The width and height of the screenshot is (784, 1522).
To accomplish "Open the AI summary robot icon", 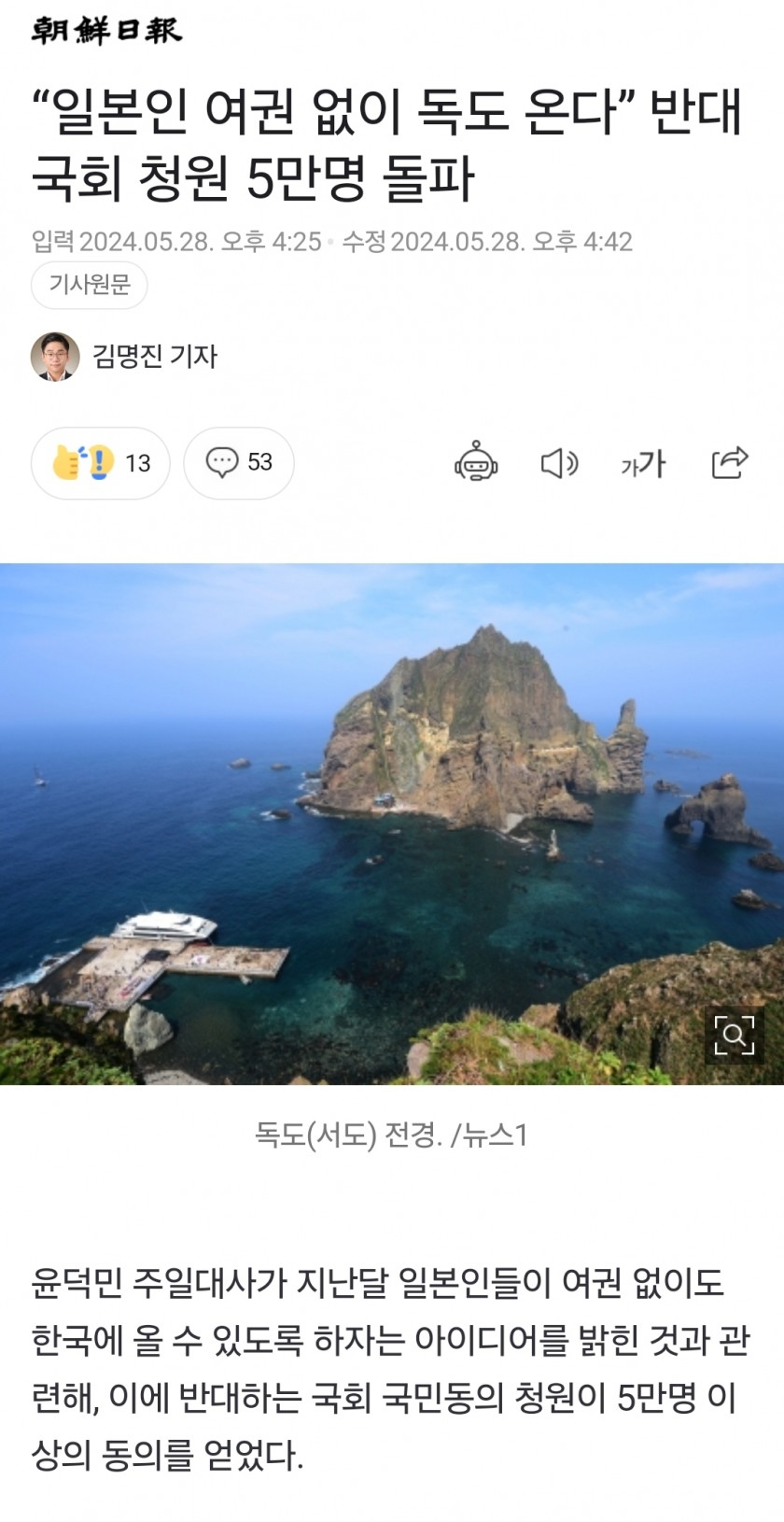I will [x=476, y=462].
